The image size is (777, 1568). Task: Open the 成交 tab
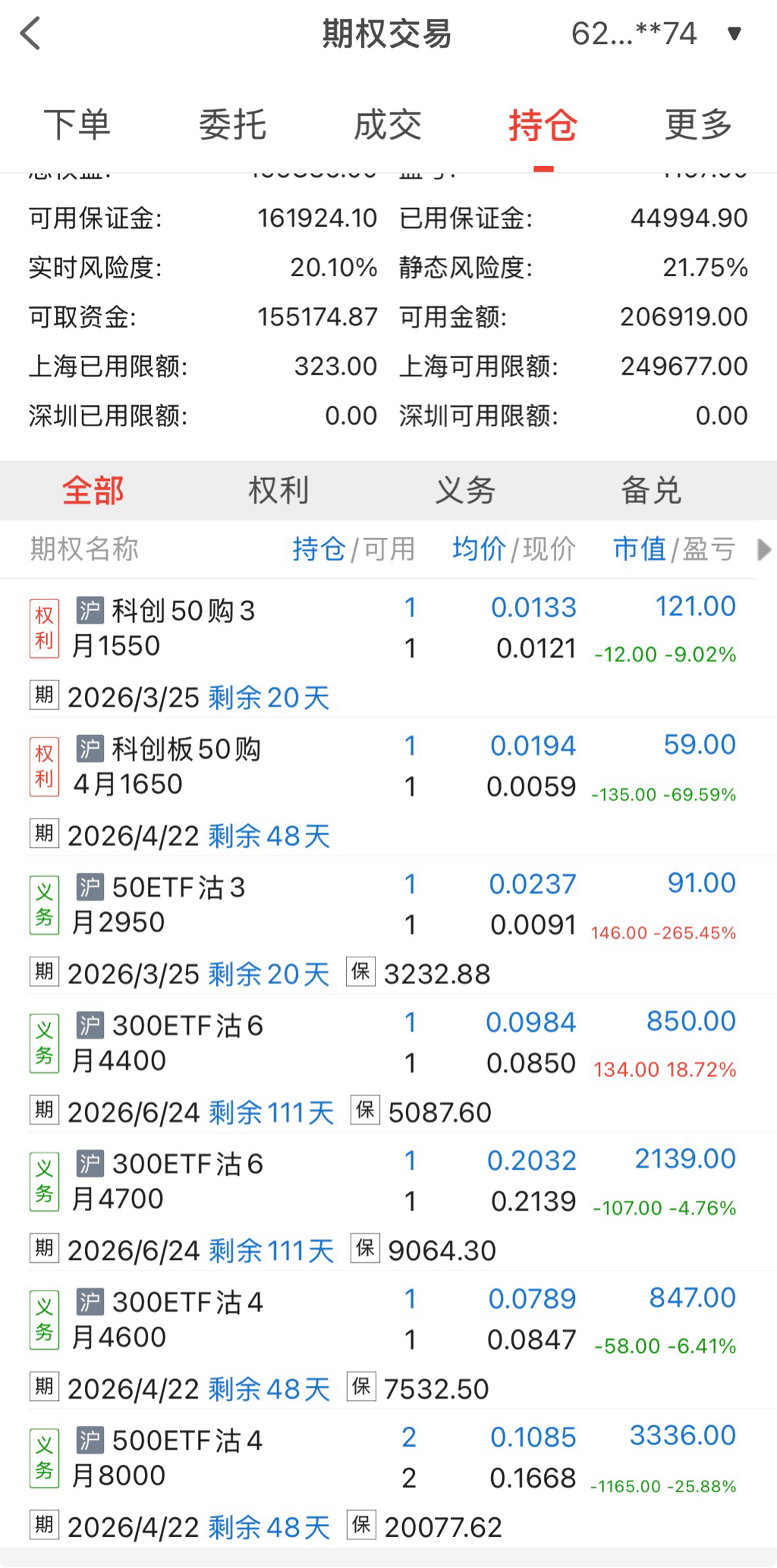tap(388, 125)
